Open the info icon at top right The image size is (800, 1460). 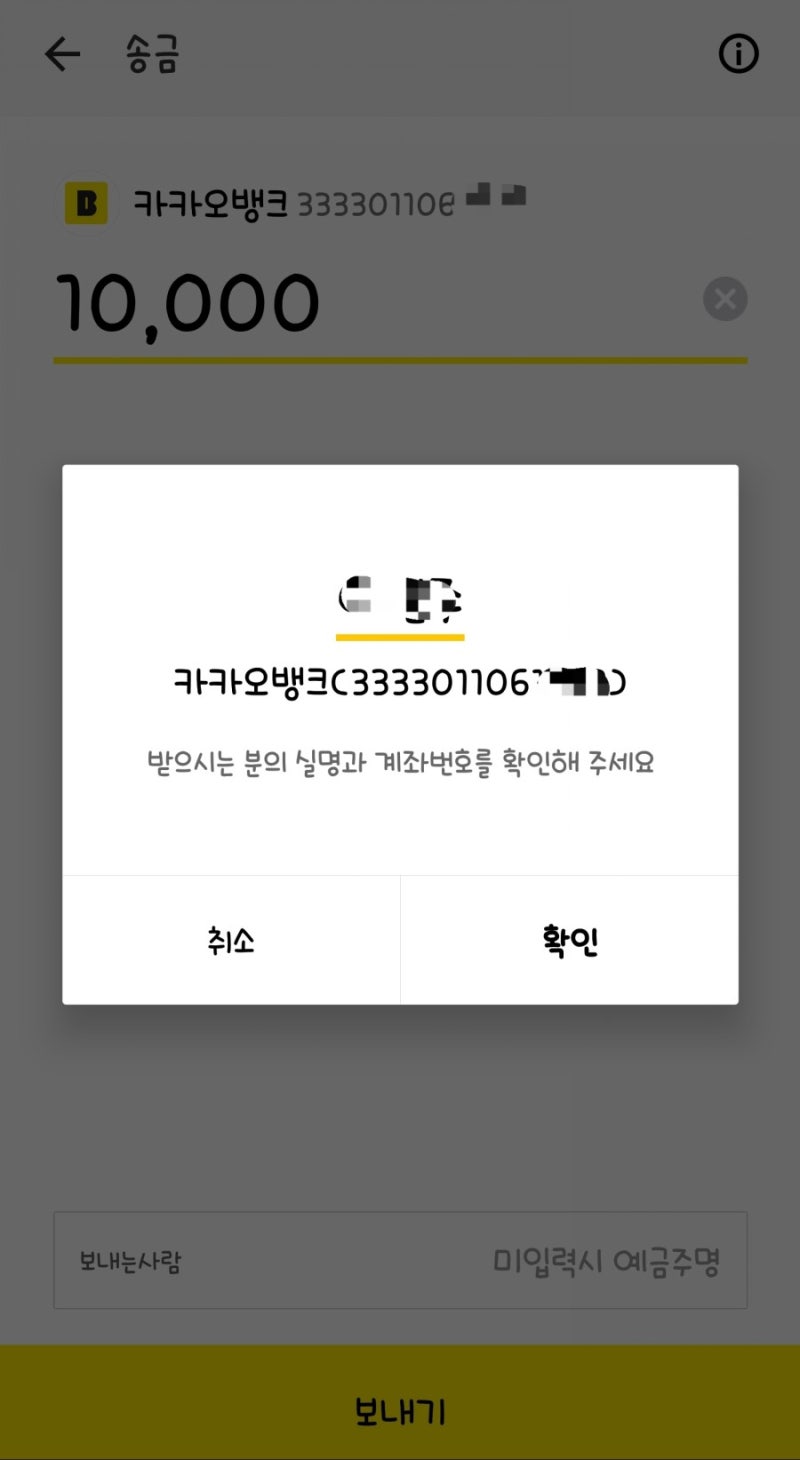point(739,55)
